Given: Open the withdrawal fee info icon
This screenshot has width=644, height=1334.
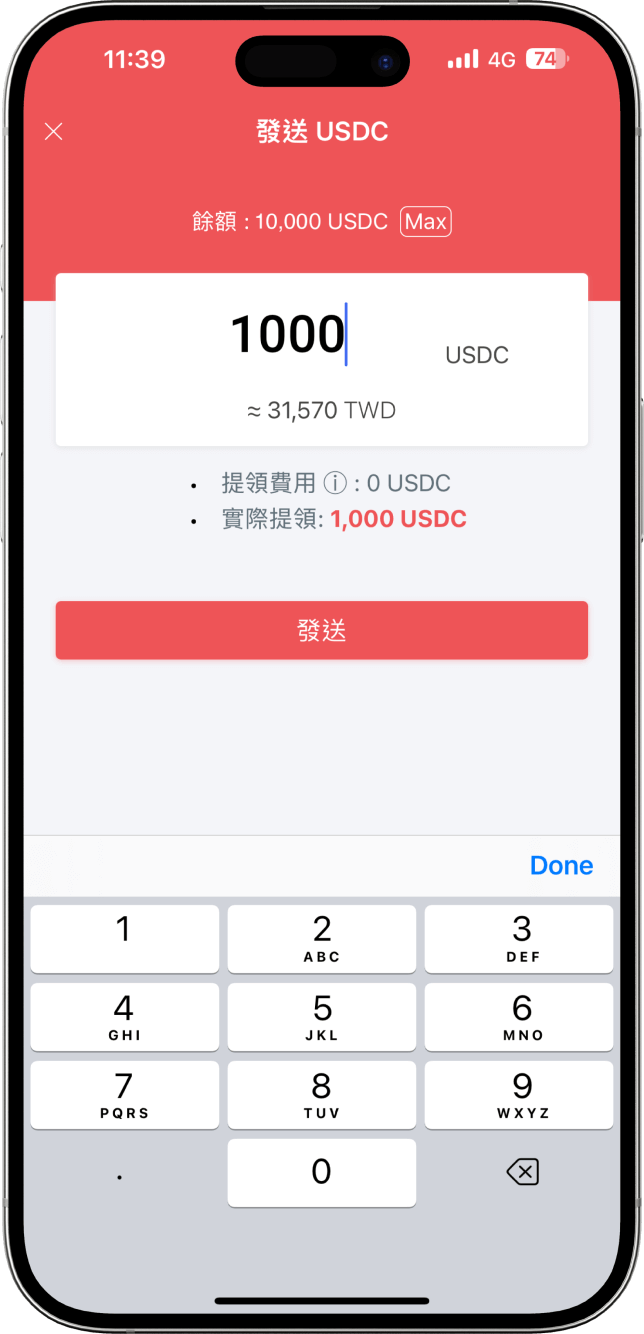Looking at the screenshot, I should [335, 484].
